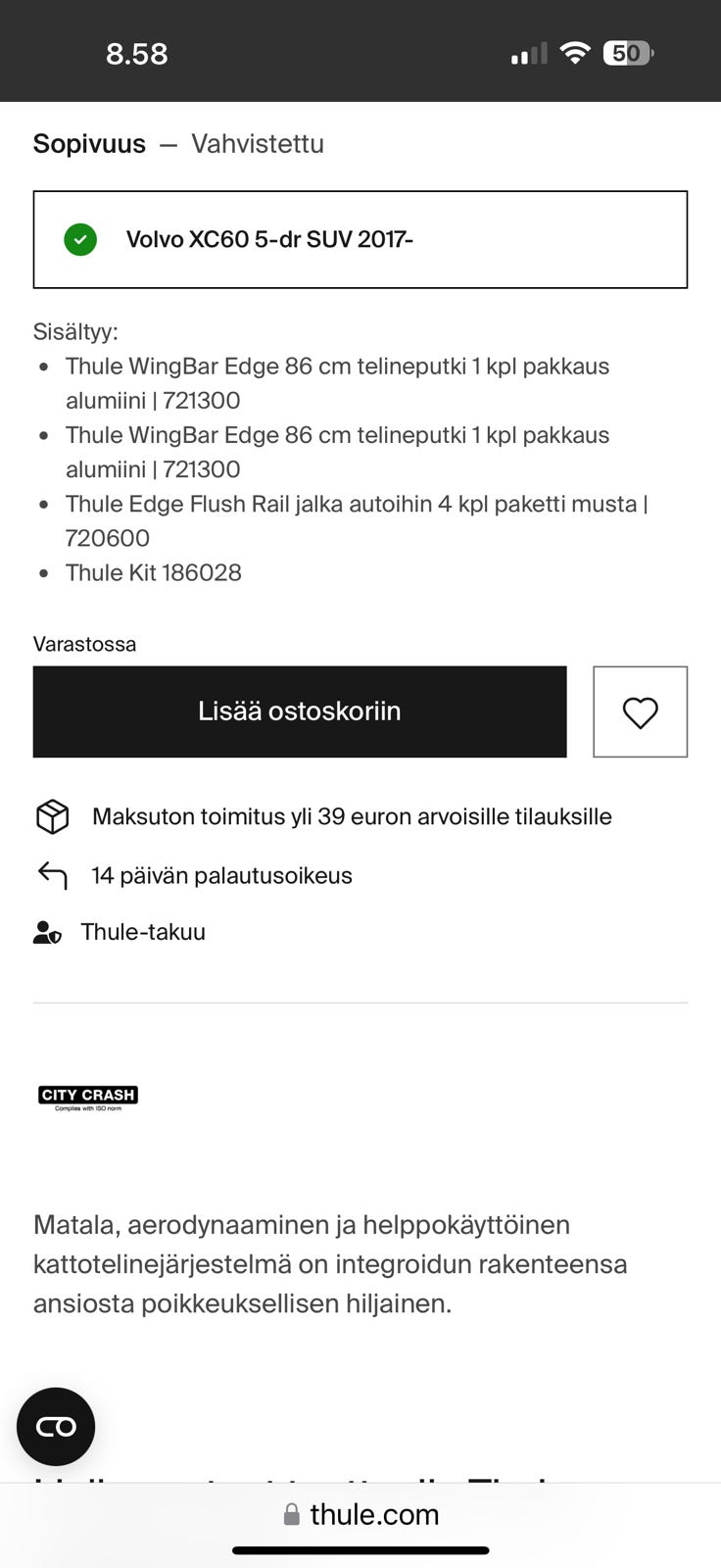Click the link icon in the black circle
The width and height of the screenshot is (721, 1568).
(x=55, y=1426)
